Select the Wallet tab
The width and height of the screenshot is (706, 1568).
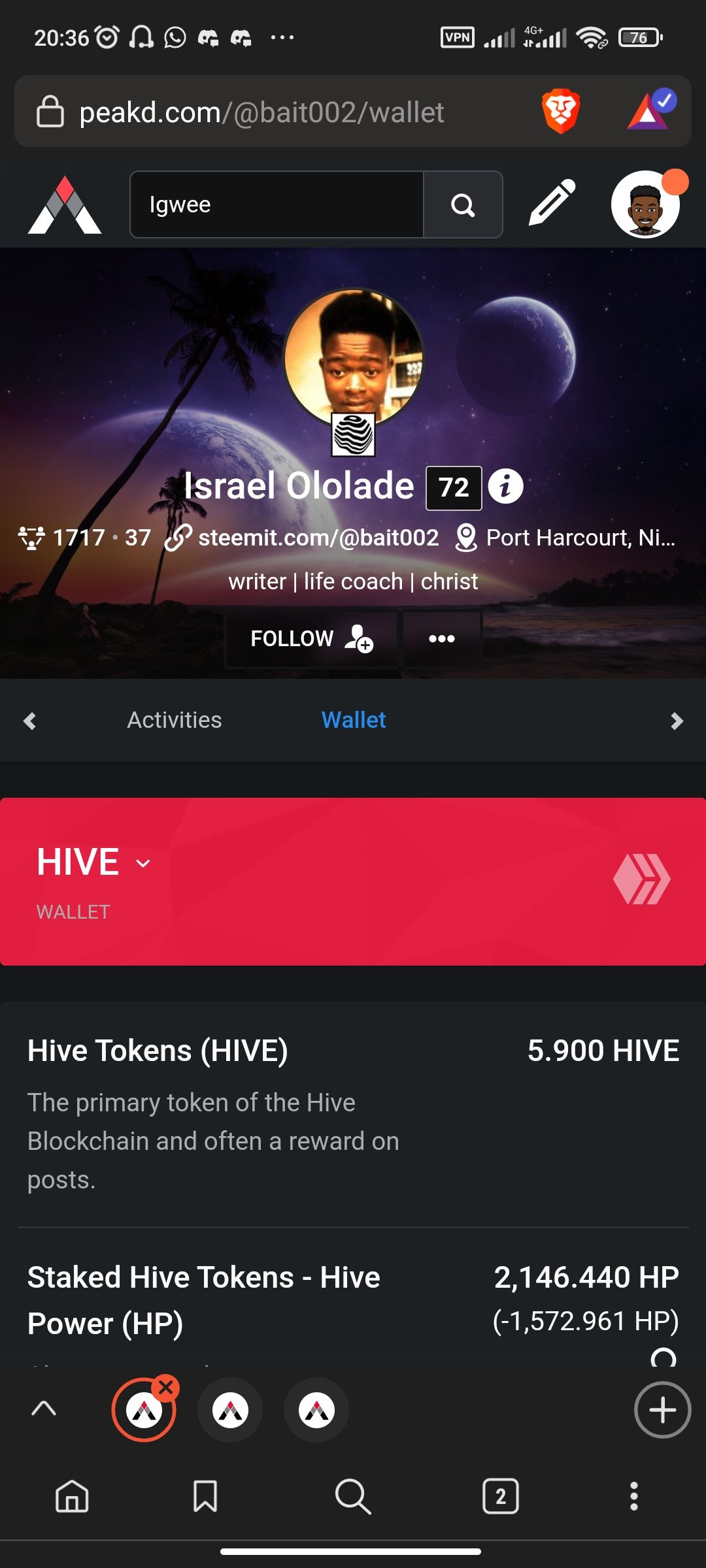tap(354, 720)
